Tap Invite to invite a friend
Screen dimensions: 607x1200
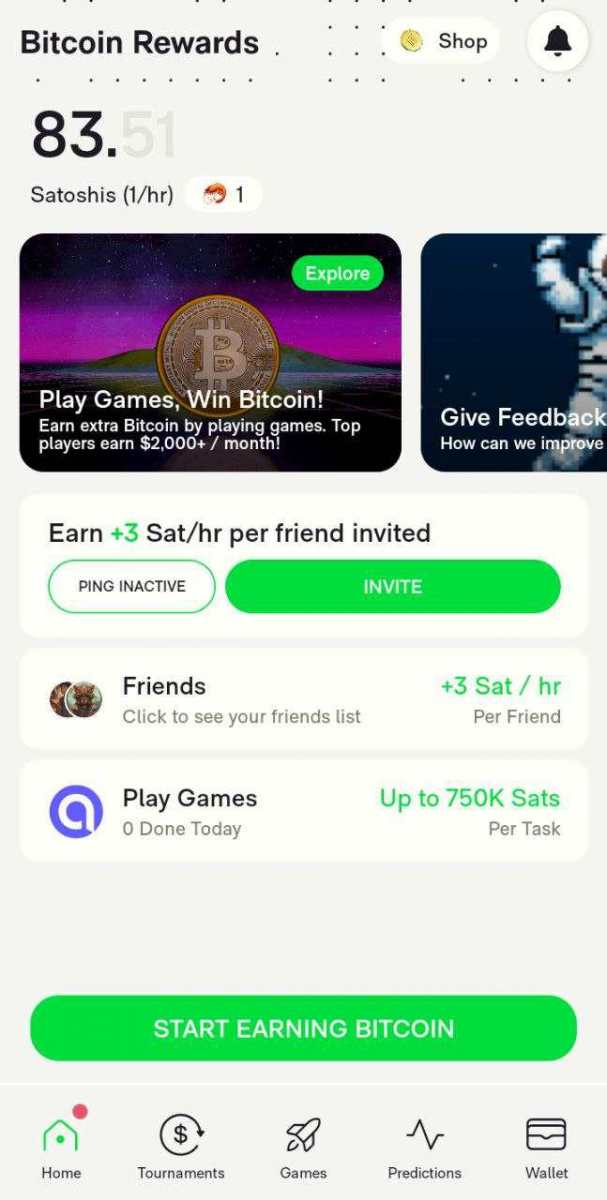(x=392, y=586)
